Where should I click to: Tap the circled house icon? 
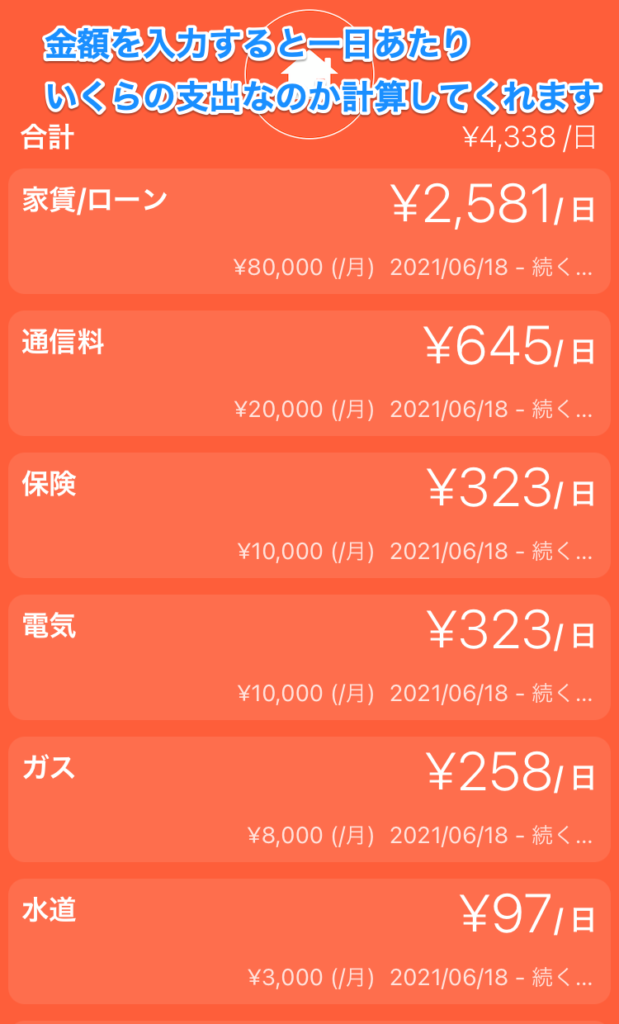pyautogui.click(x=310, y=73)
